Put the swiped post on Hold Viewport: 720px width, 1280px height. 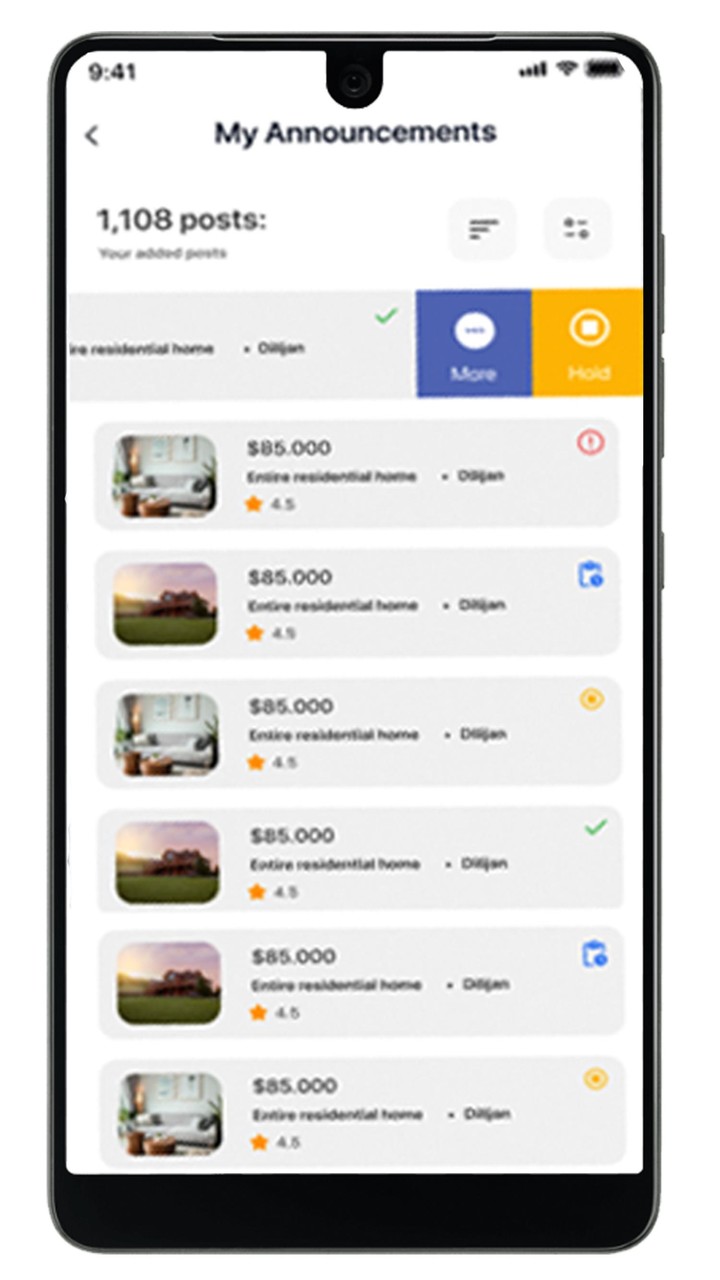click(587, 343)
